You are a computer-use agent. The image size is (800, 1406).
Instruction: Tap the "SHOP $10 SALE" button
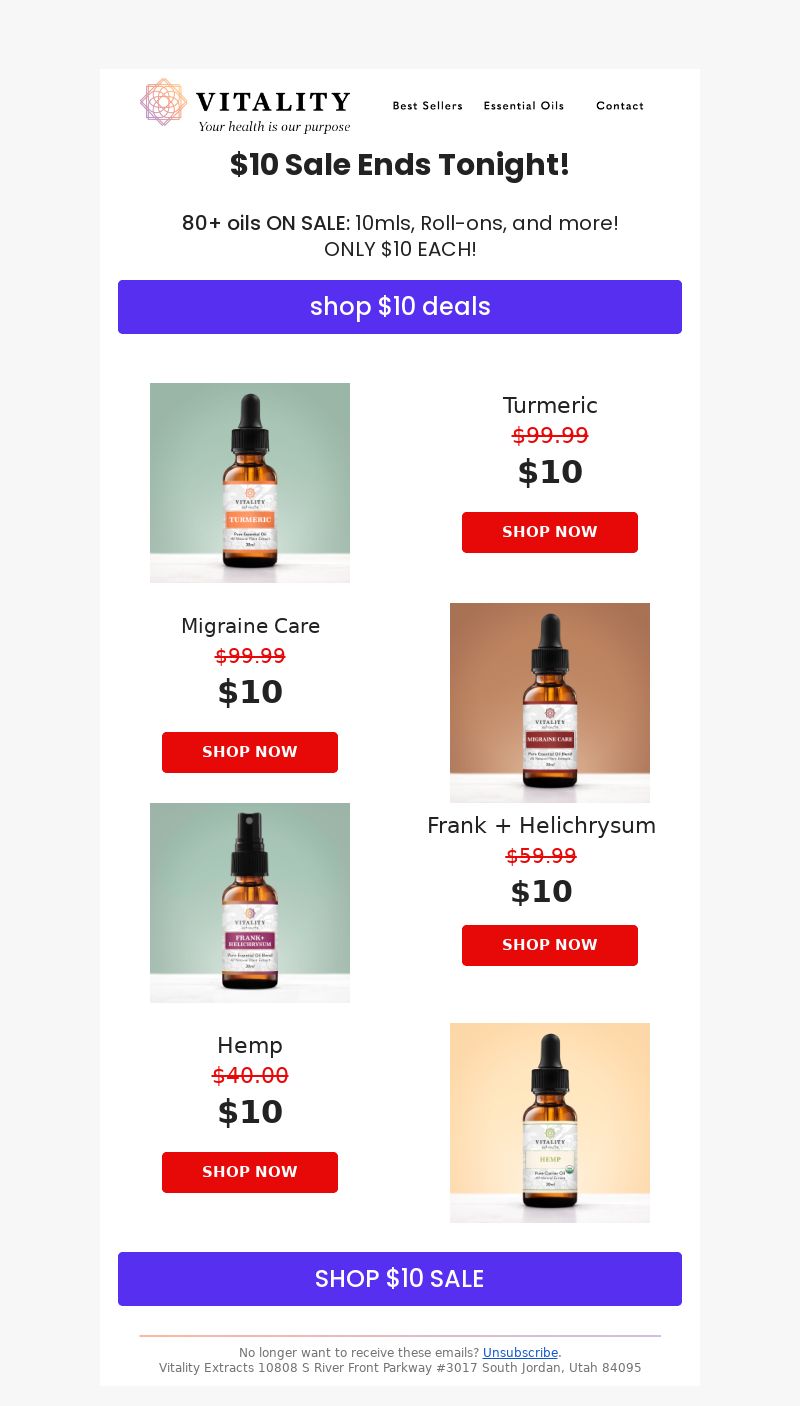tap(400, 1279)
